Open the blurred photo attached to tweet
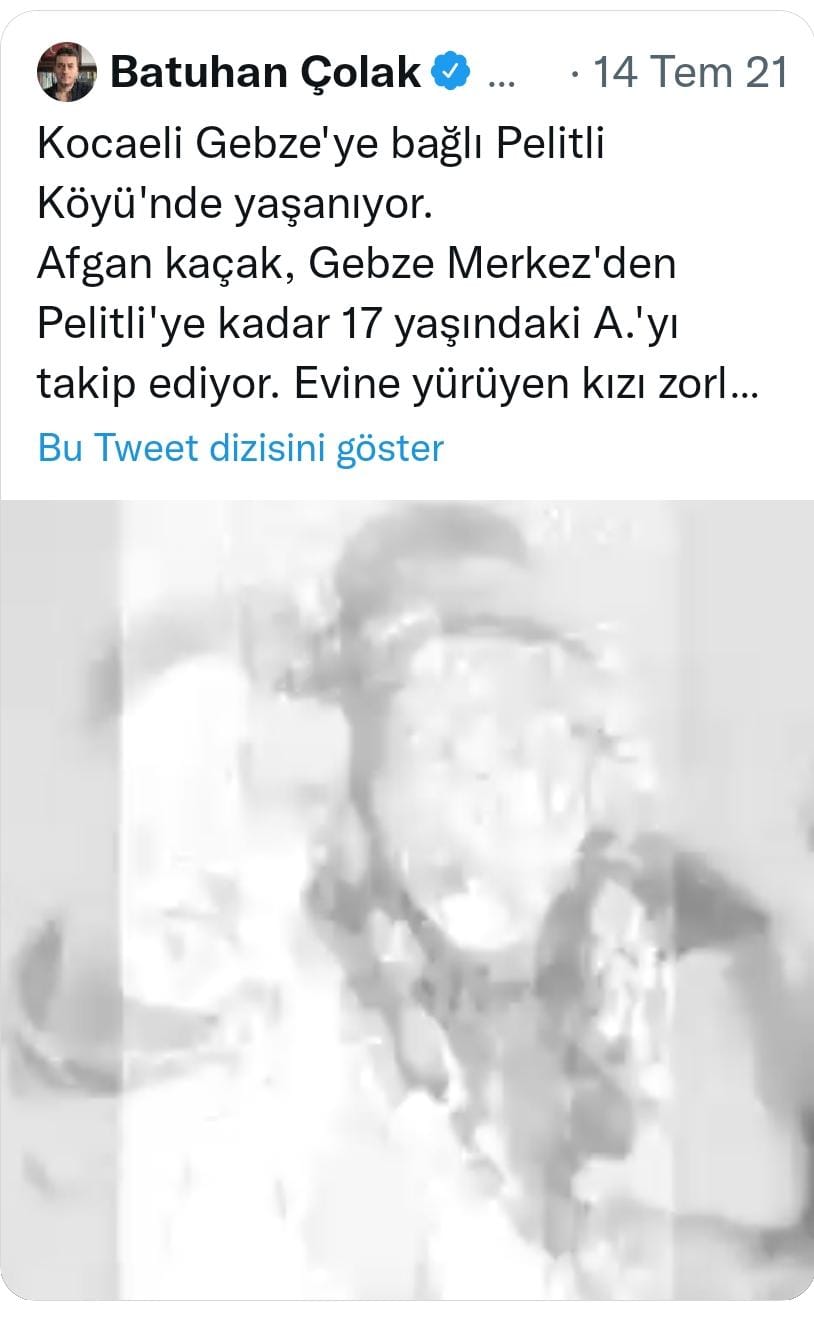814x1317 pixels. click(x=407, y=898)
